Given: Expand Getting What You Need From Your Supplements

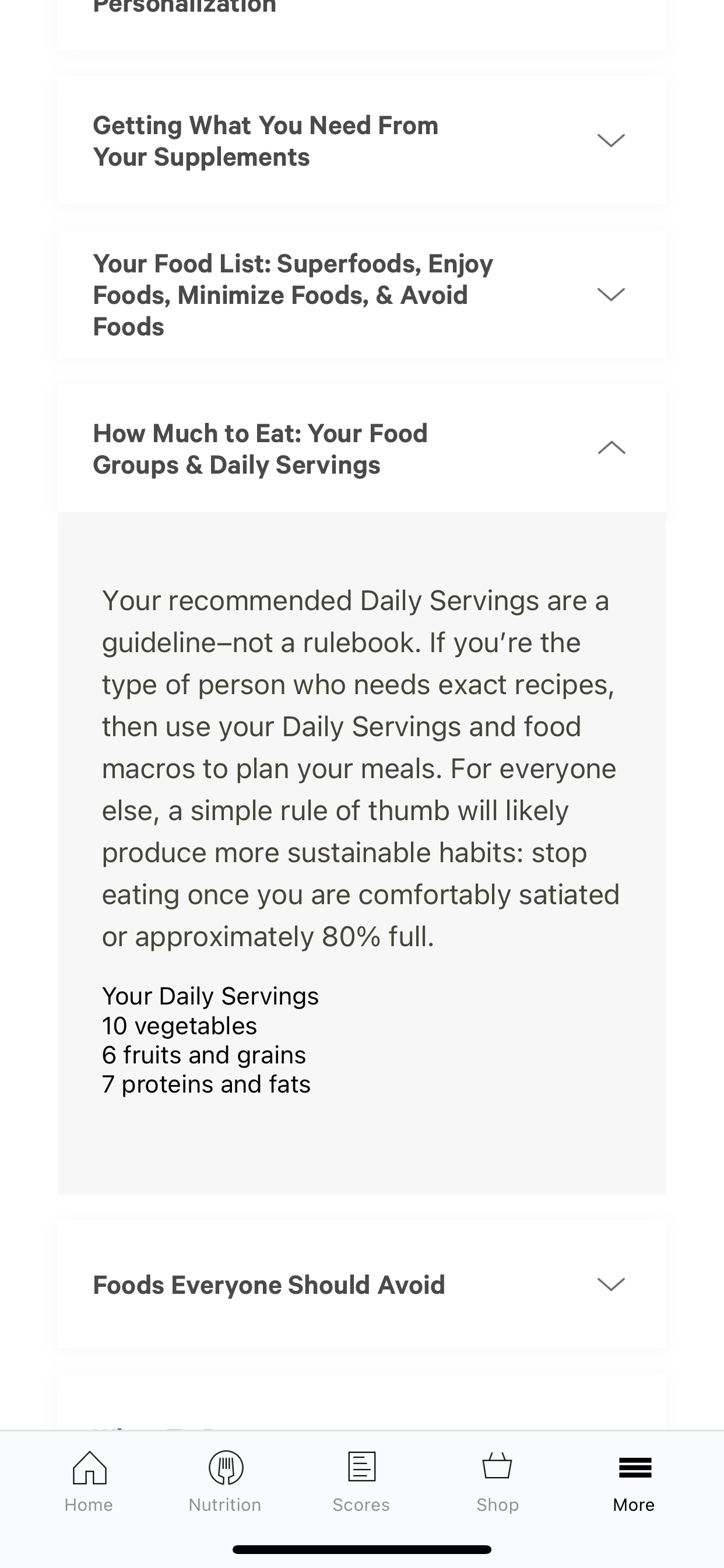Looking at the screenshot, I should 611,141.
